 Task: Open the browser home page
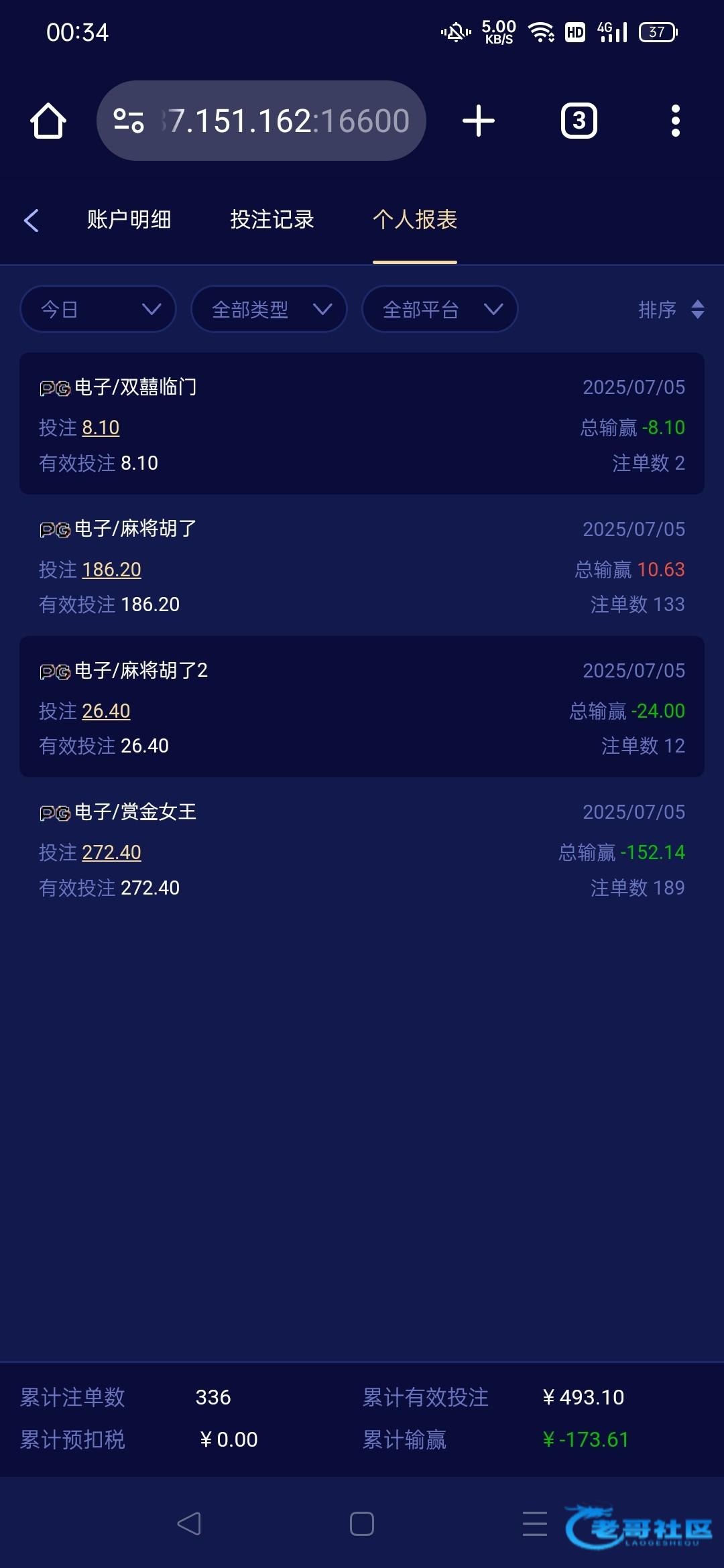click(48, 121)
